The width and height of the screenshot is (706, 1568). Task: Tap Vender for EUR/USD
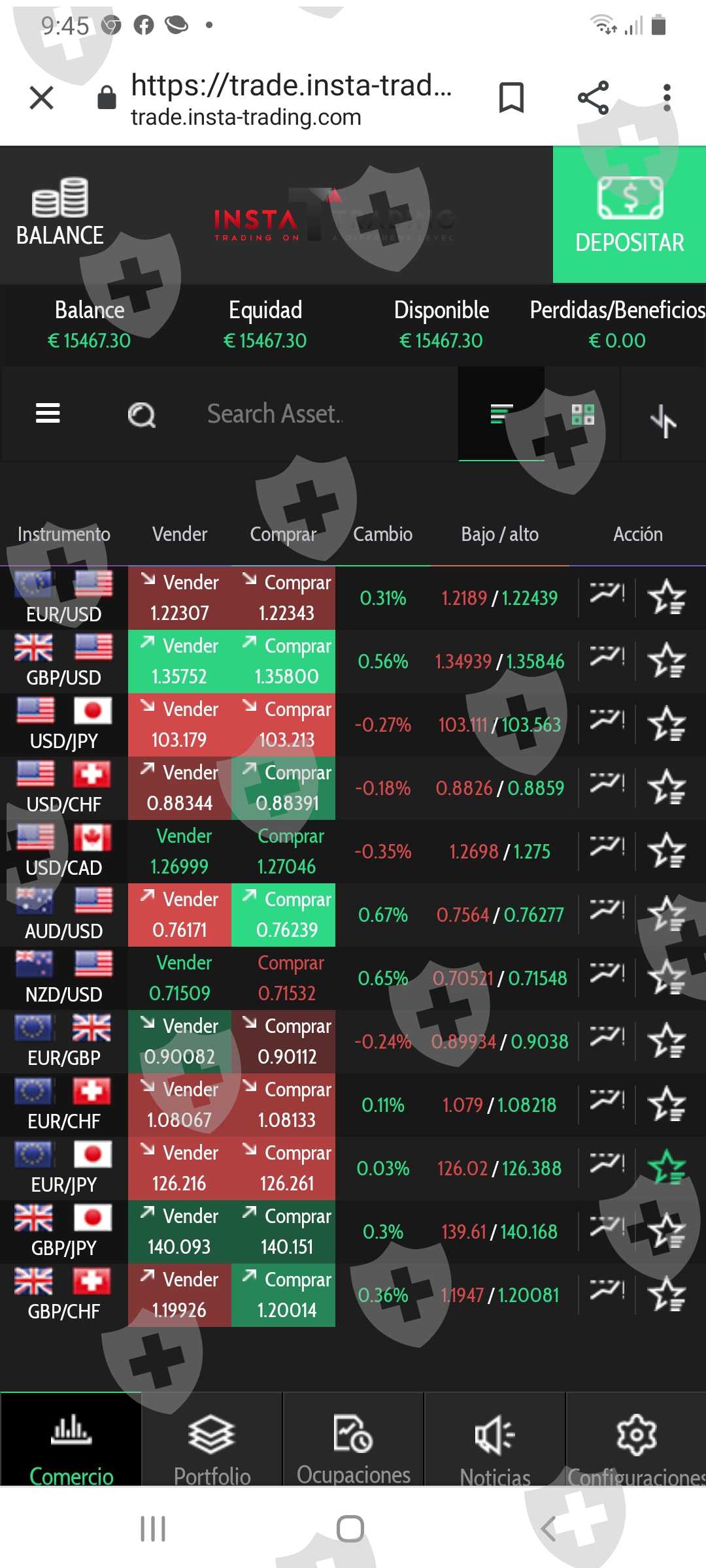point(180,598)
